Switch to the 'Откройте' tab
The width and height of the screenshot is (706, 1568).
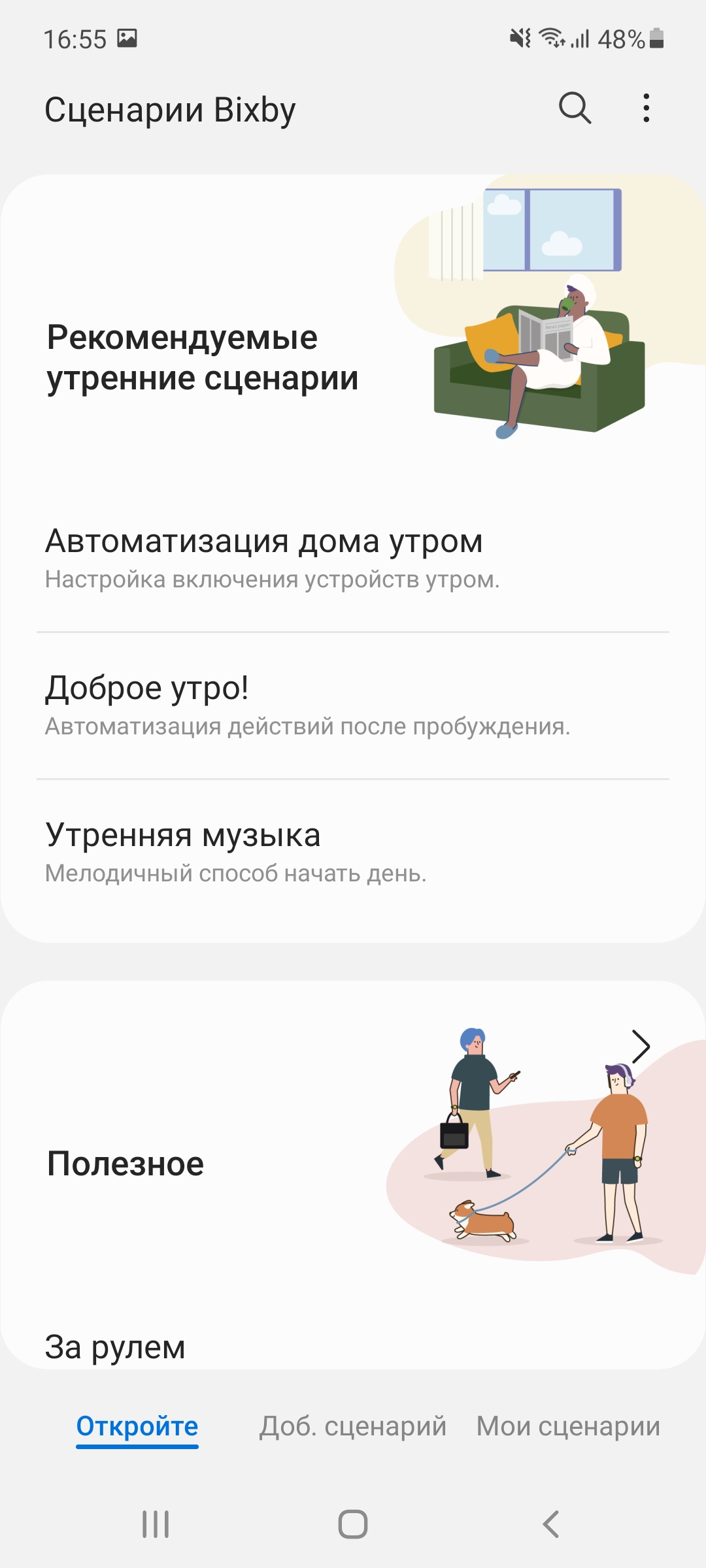(137, 1426)
